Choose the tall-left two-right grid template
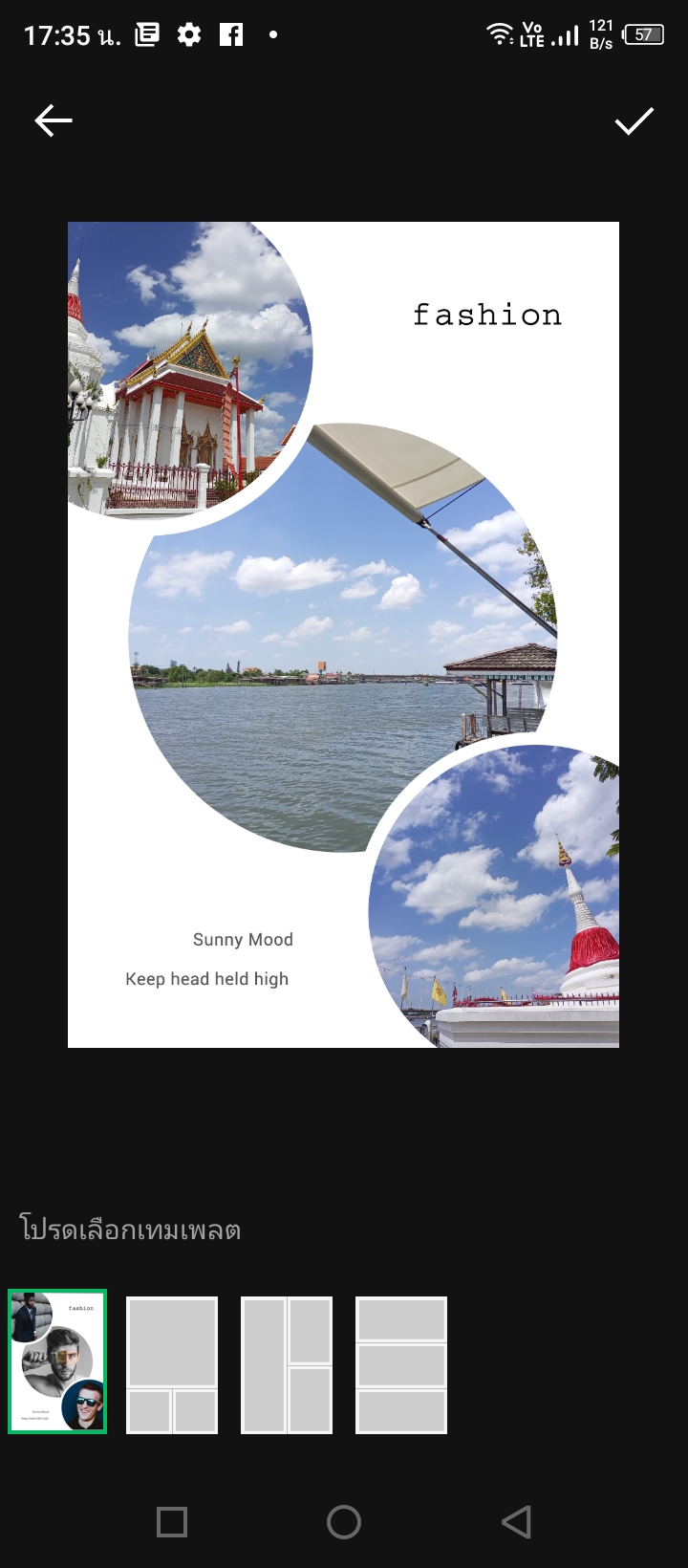 [x=287, y=1364]
